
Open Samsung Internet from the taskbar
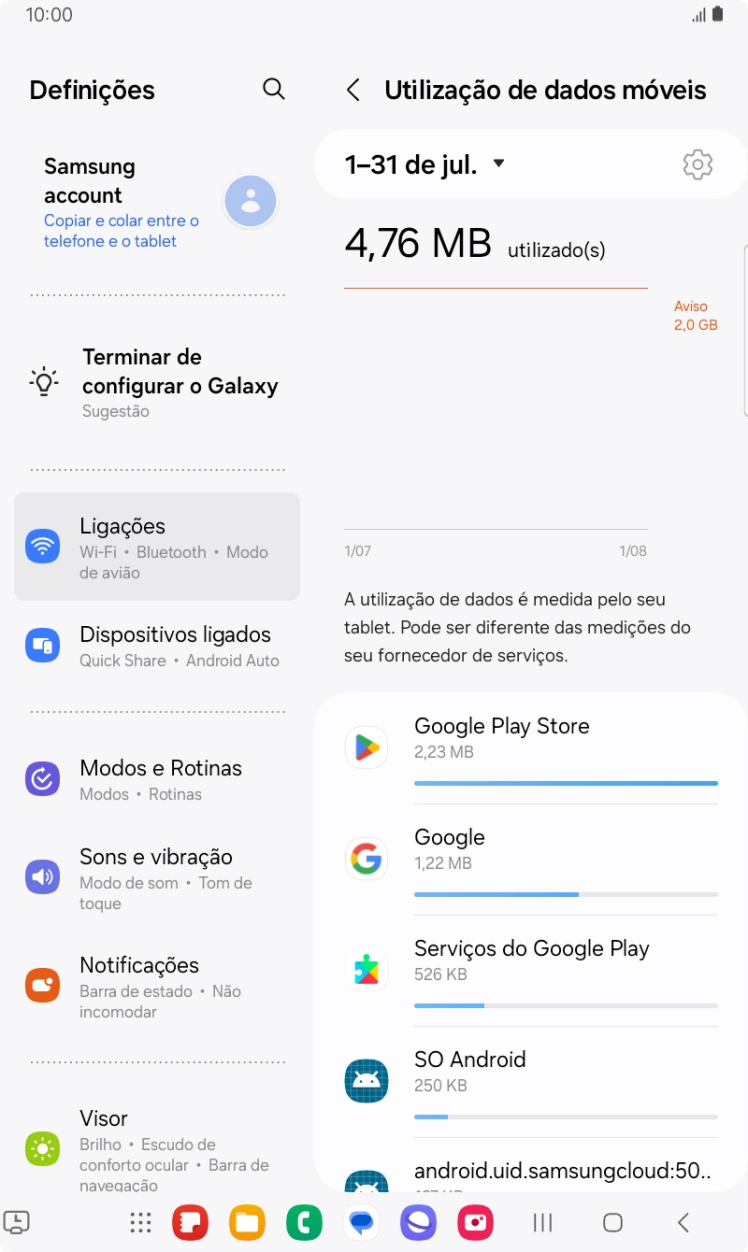point(418,1222)
